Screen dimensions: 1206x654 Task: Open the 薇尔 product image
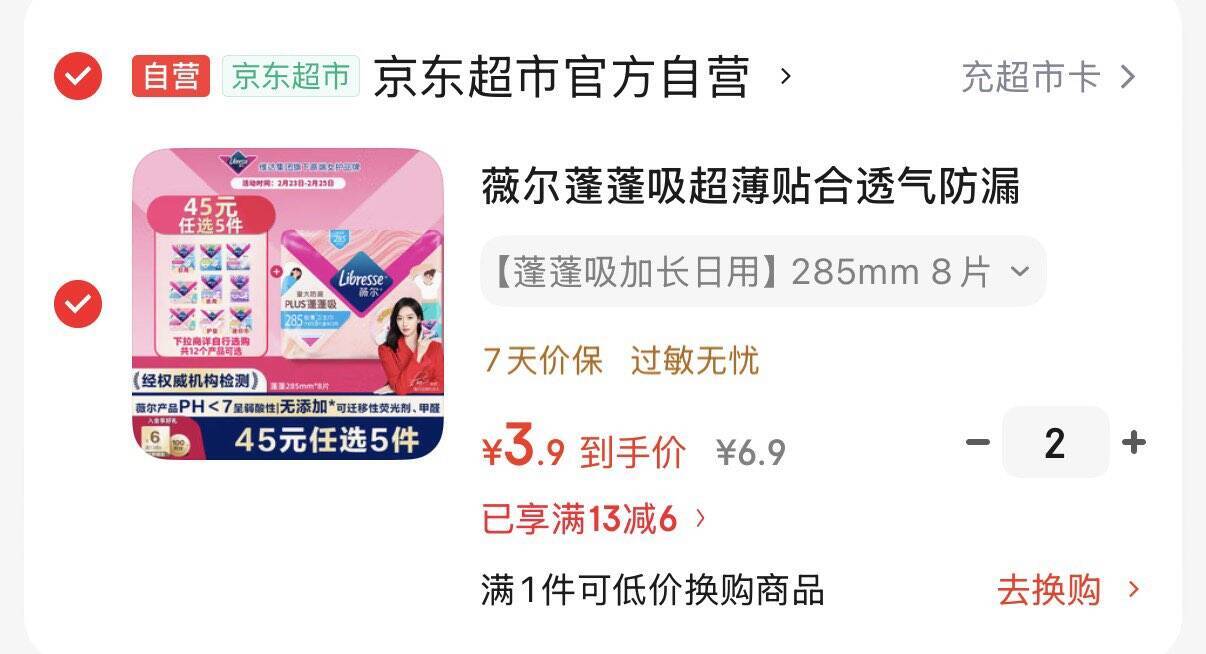(x=287, y=304)
